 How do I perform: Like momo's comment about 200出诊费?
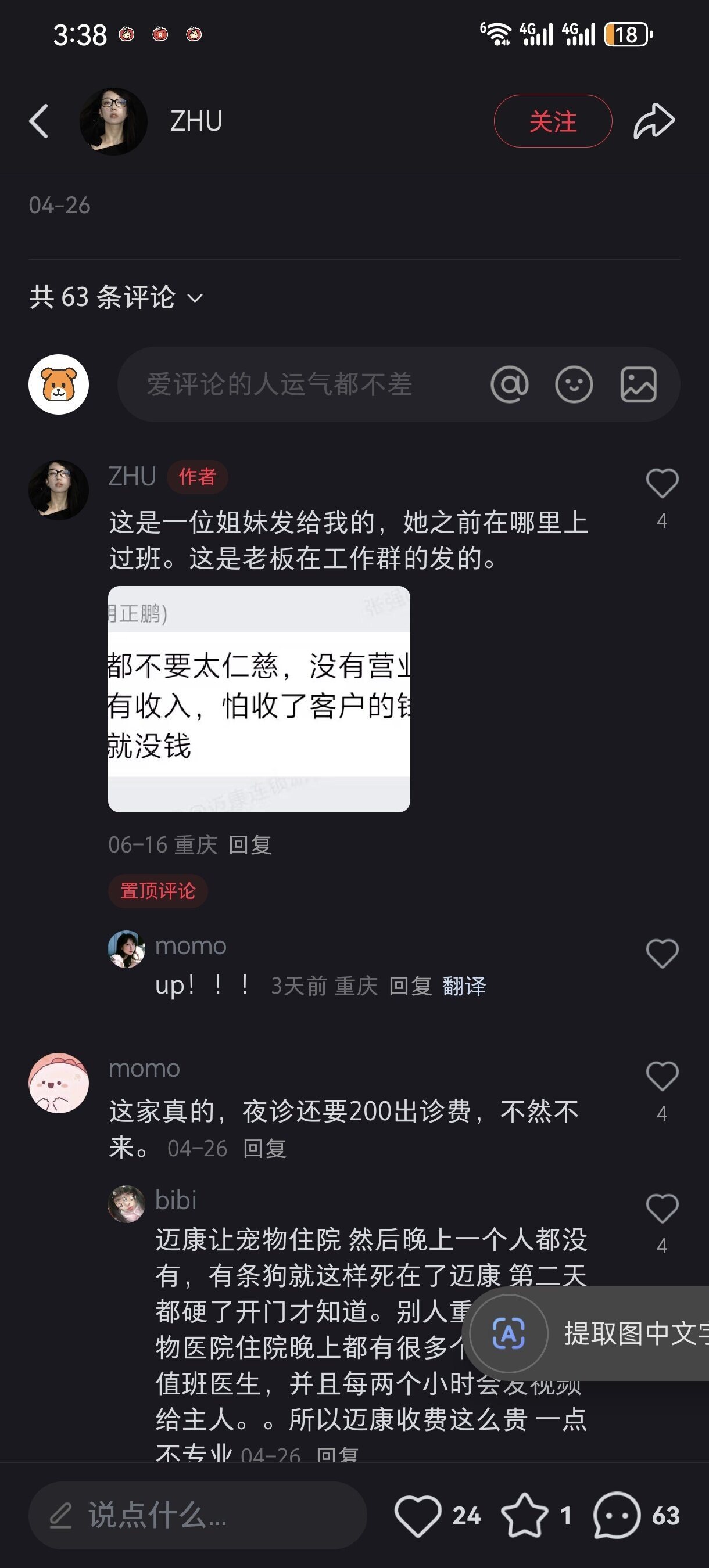662,1076
